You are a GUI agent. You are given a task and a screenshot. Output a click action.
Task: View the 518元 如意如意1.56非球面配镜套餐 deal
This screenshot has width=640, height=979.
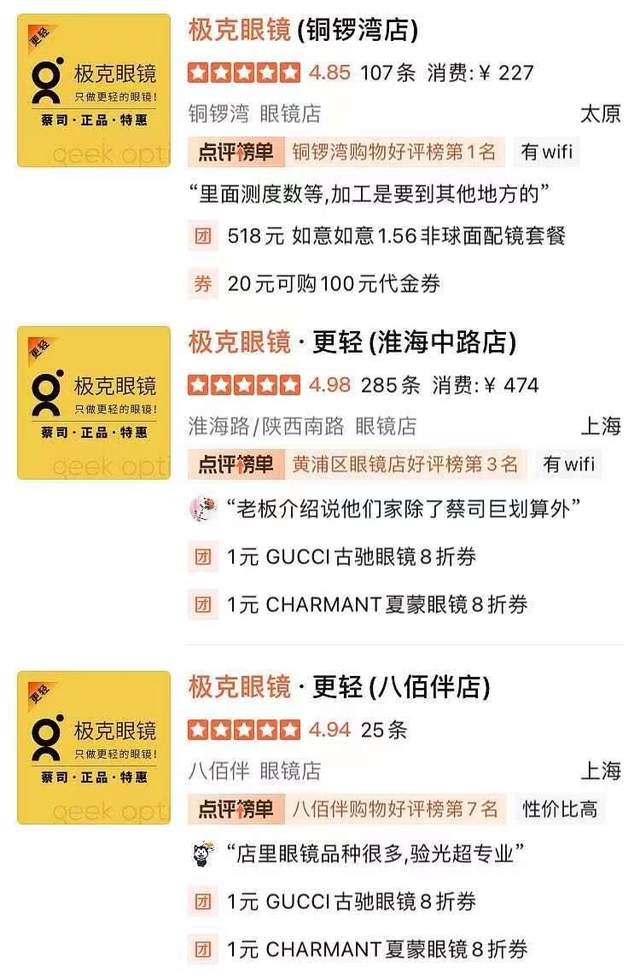[x=396, y=236]
